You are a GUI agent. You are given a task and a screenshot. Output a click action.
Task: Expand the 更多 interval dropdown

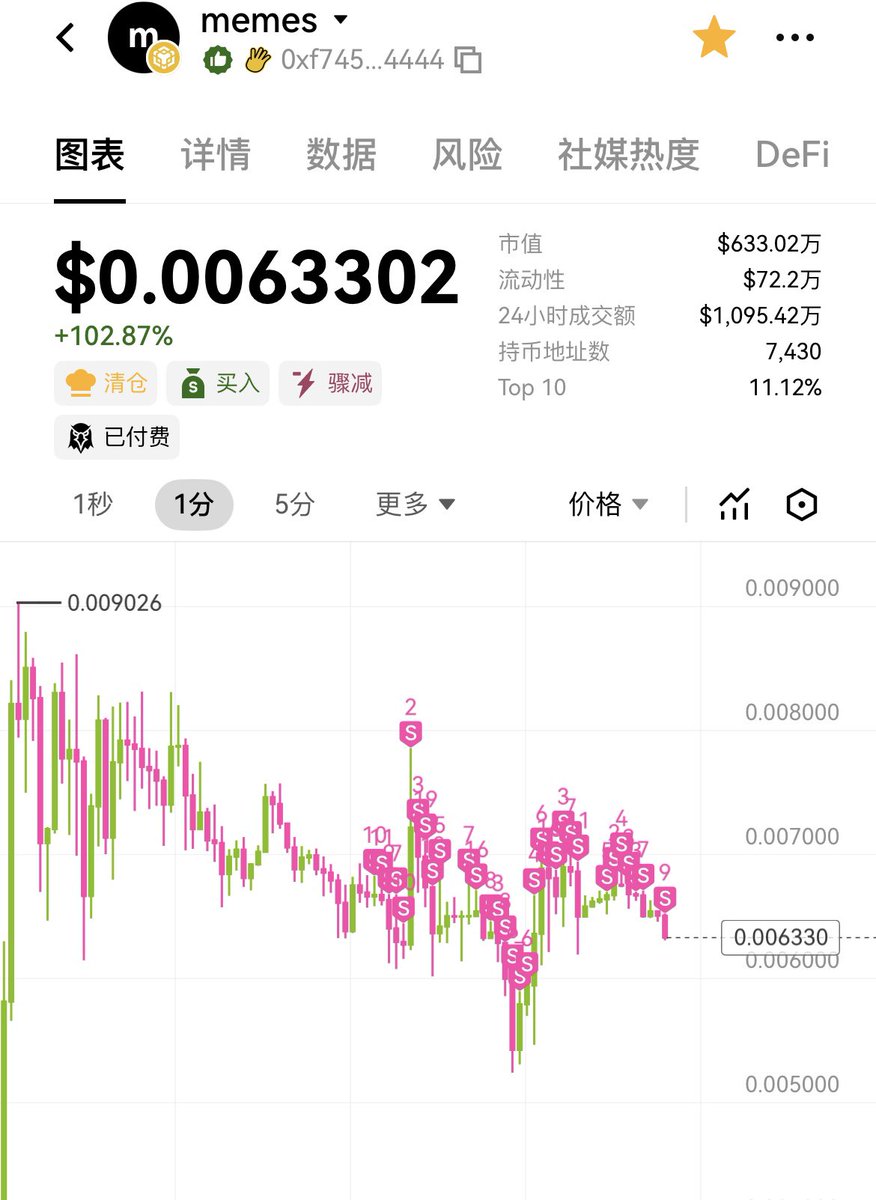click(415, 505)
